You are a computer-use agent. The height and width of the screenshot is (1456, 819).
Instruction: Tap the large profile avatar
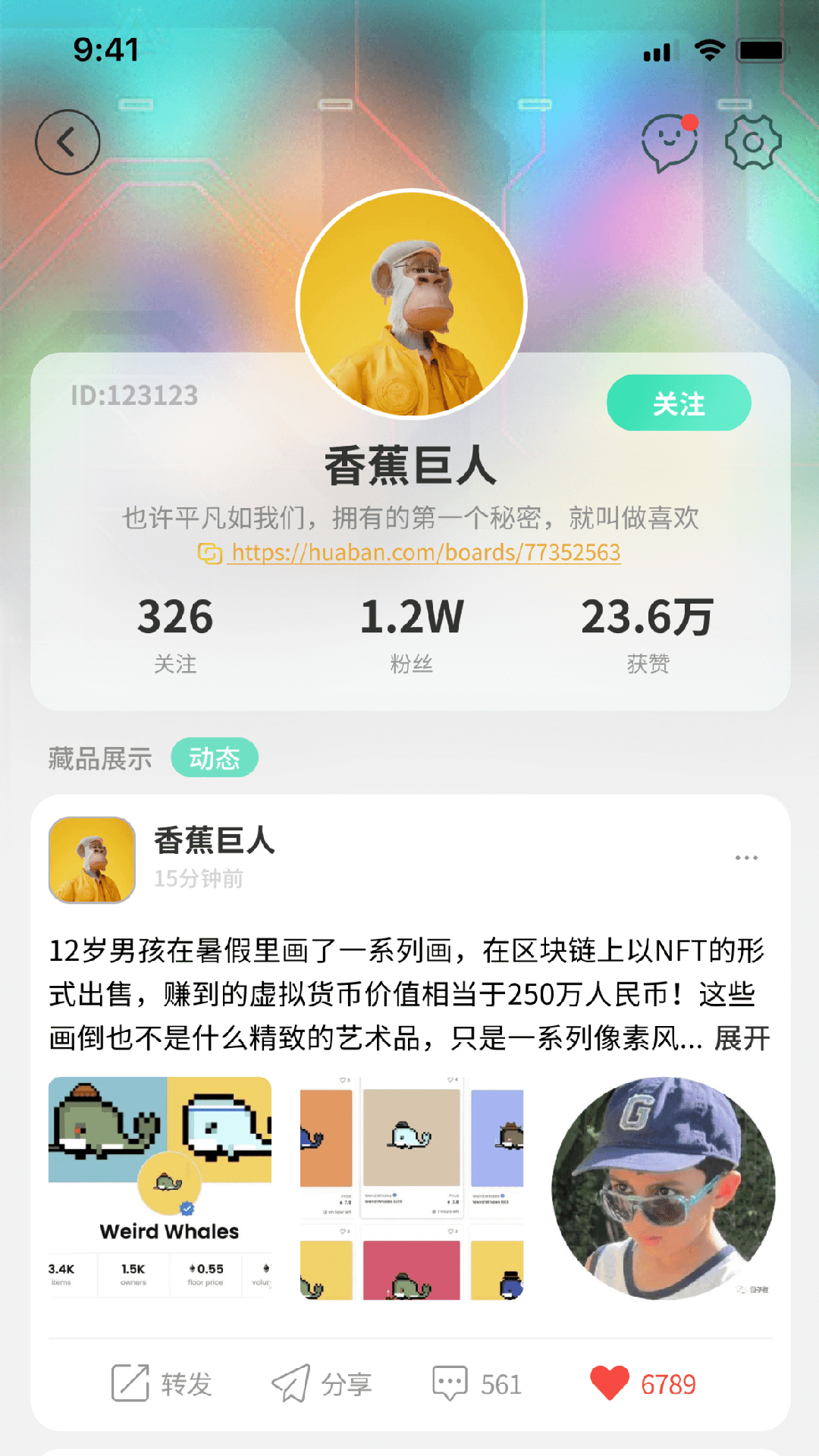point(411,303)
